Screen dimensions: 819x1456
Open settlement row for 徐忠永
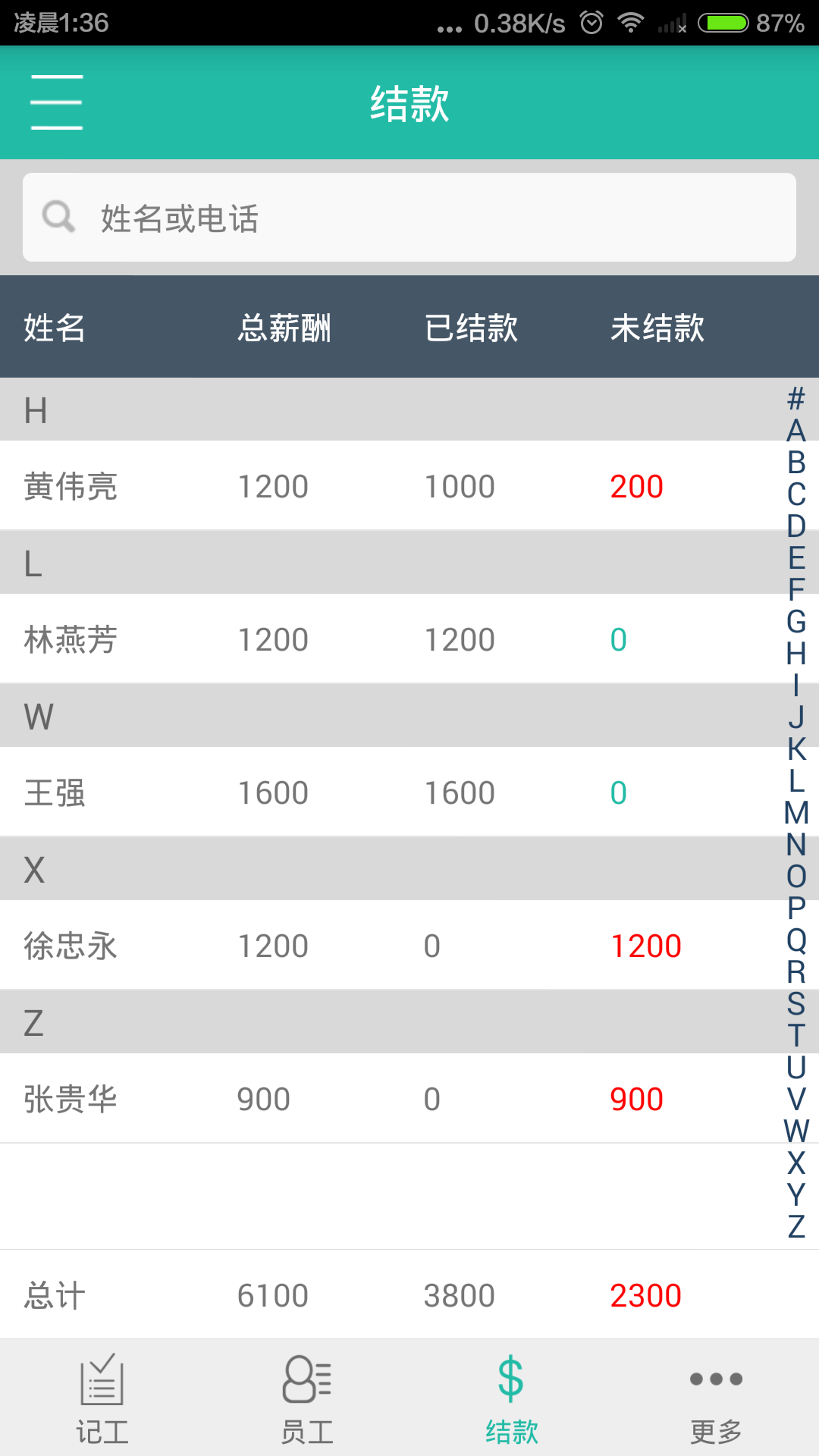[379, 946]
